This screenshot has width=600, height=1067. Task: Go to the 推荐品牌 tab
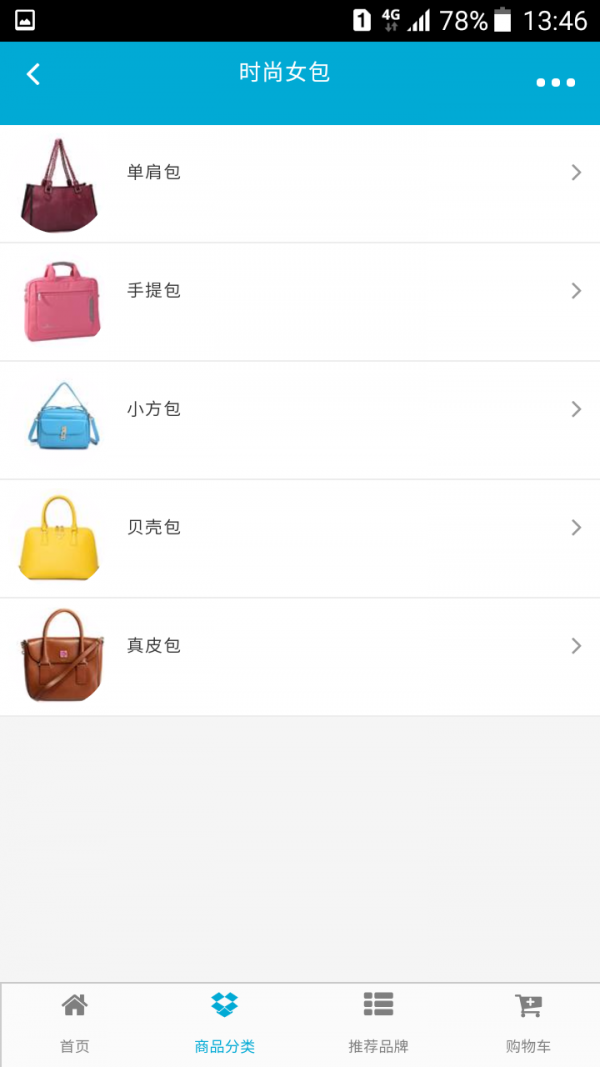click(x=378, y=1023)
